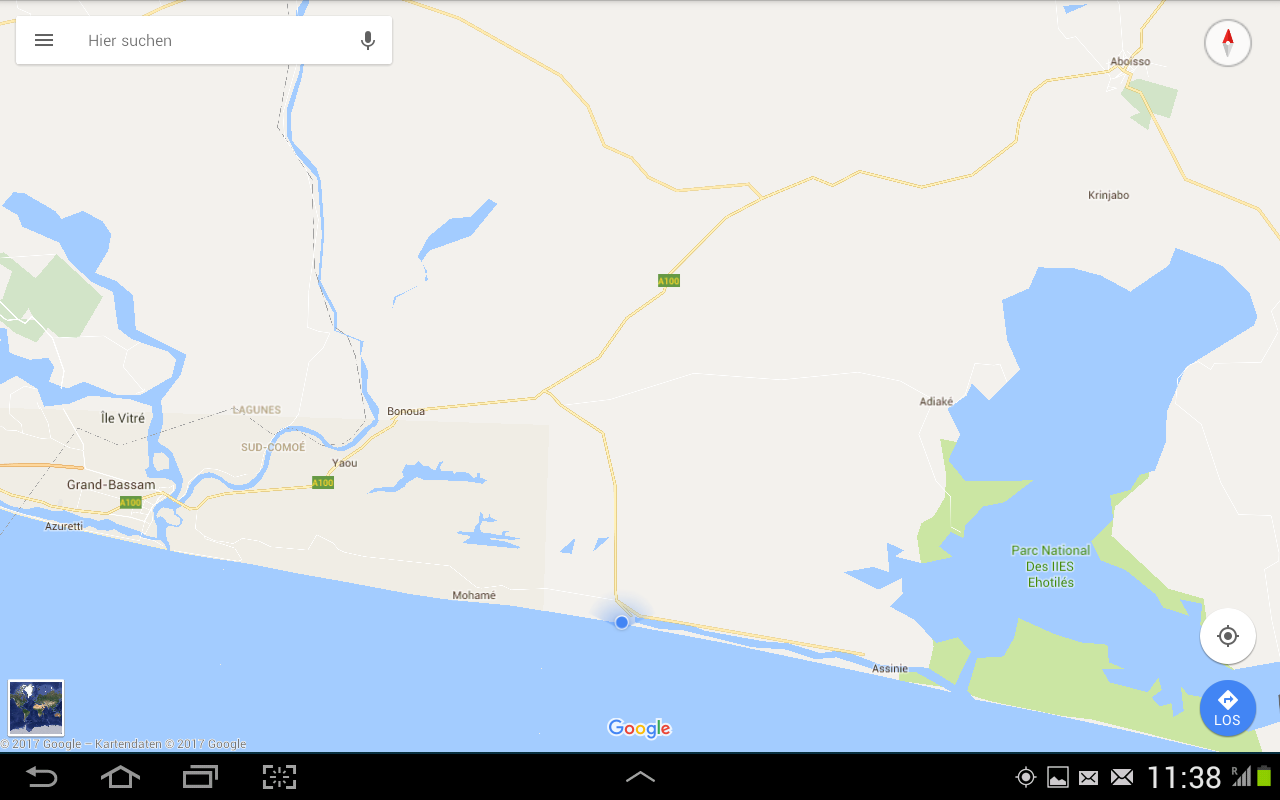Viewport: 1280px width, 800px height.
Task: Center map on my location
Action: pyautogui.click(x=1227, y=636)
